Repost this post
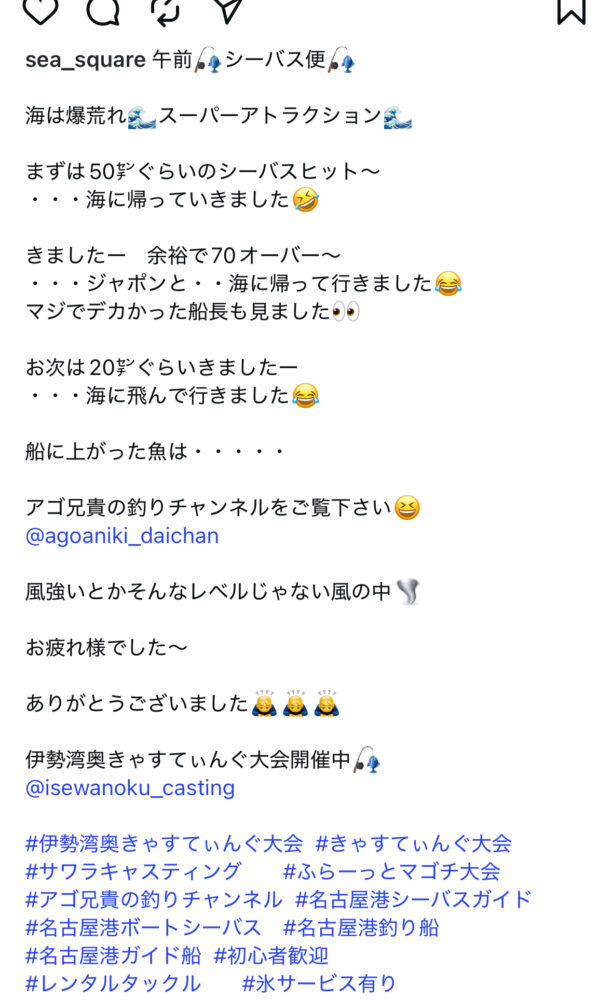Screen dimensions: 612x1000 [x=165, y=9]
